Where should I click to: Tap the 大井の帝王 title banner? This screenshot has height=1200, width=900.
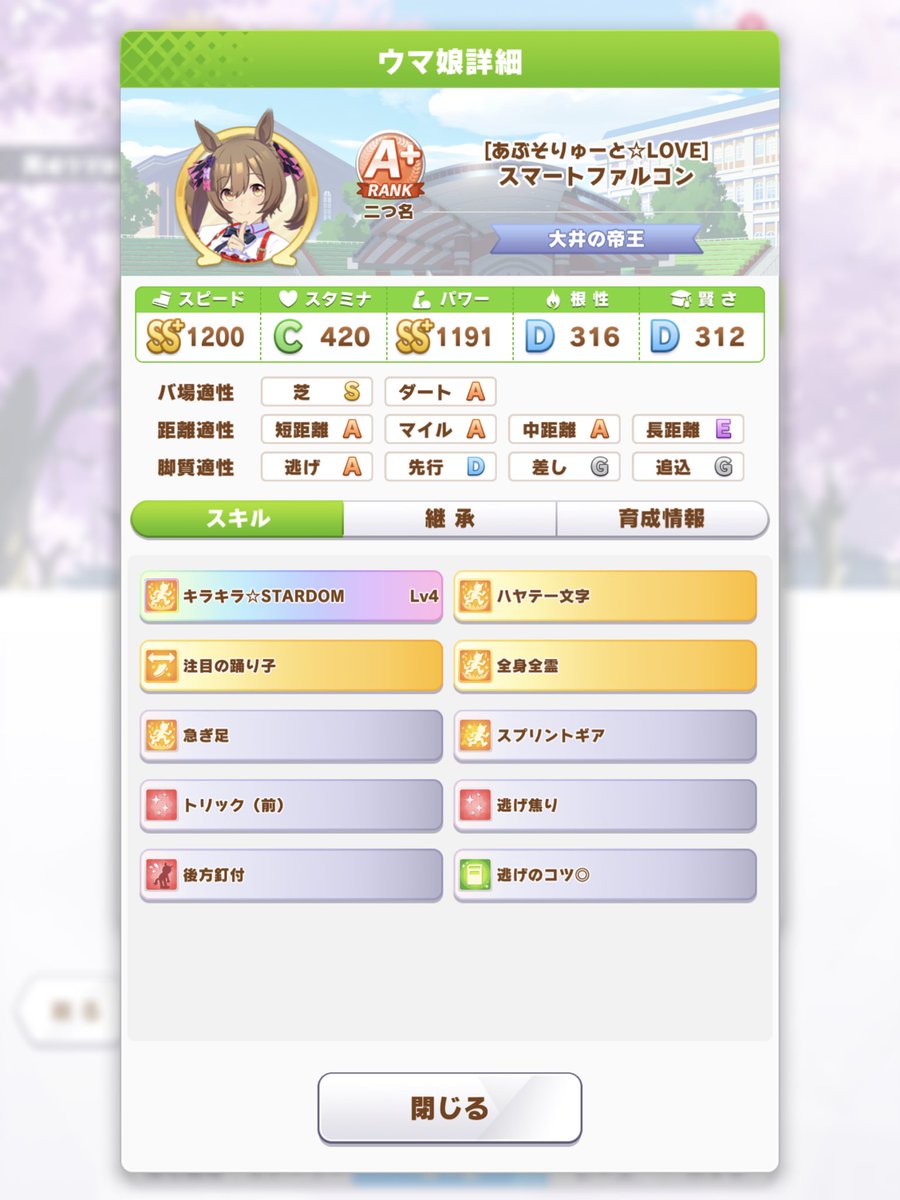pos(595,240)
